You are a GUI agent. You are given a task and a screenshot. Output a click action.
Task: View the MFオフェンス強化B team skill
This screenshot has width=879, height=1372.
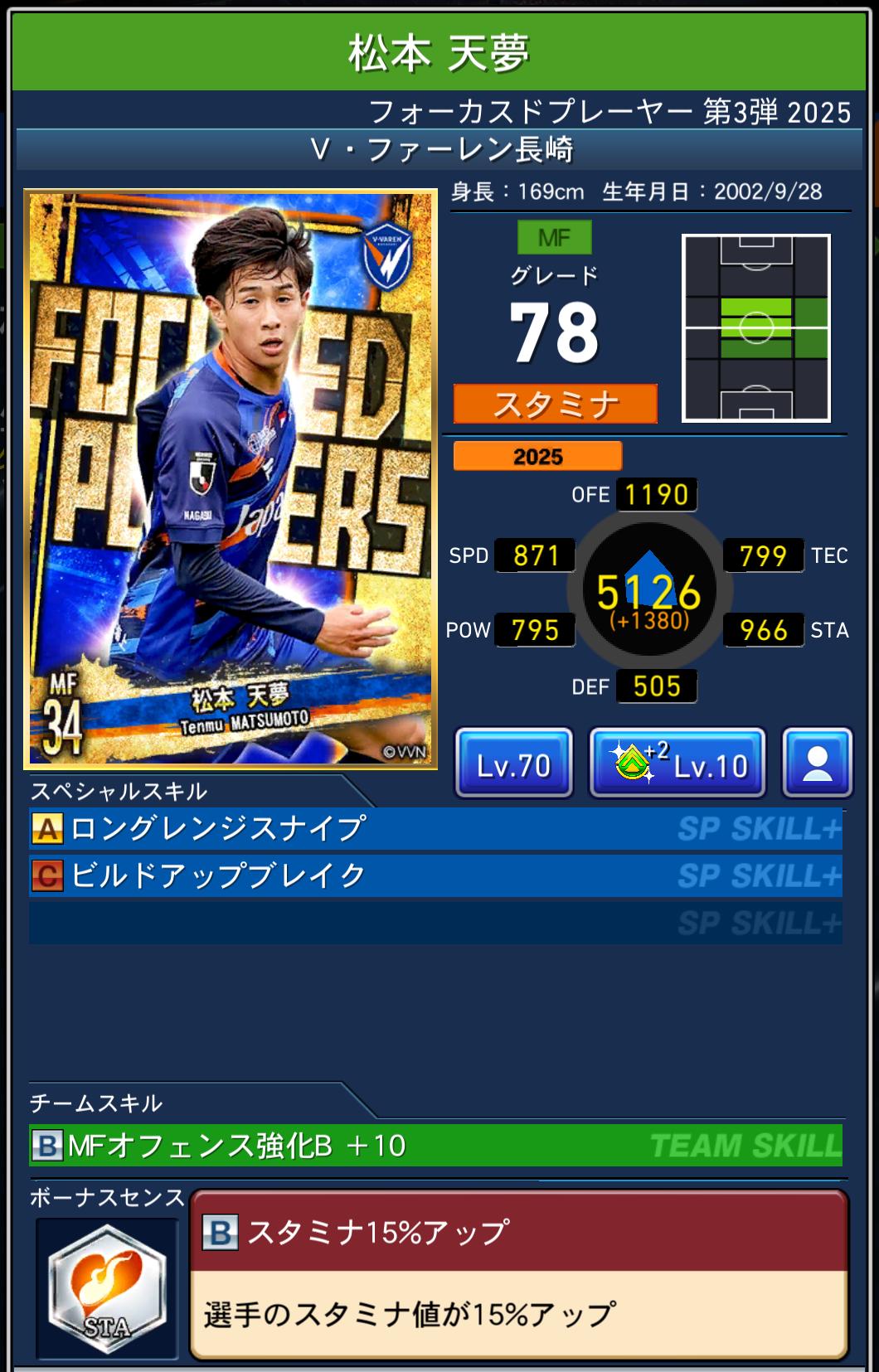435,1146
